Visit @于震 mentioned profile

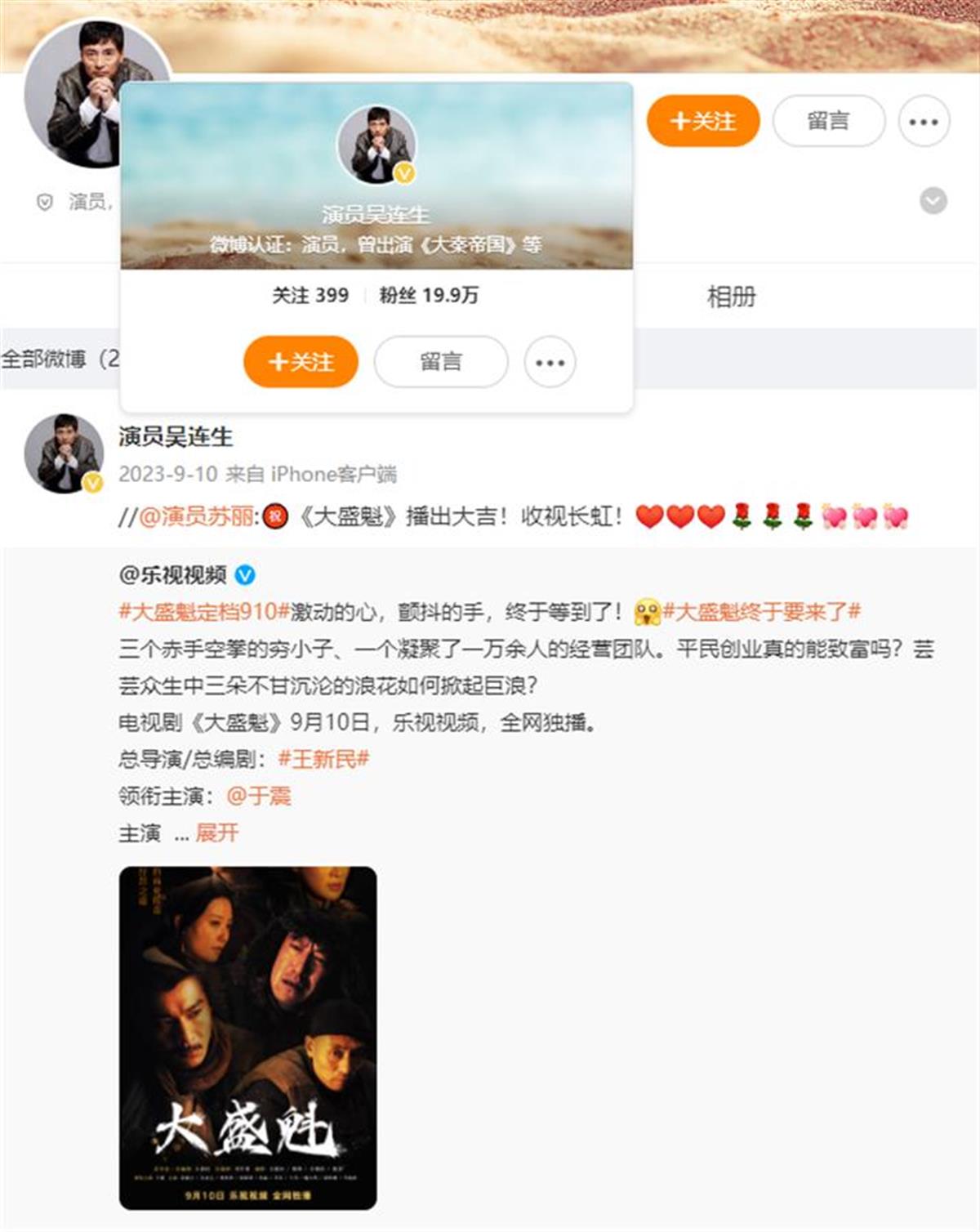click(258, 796)
